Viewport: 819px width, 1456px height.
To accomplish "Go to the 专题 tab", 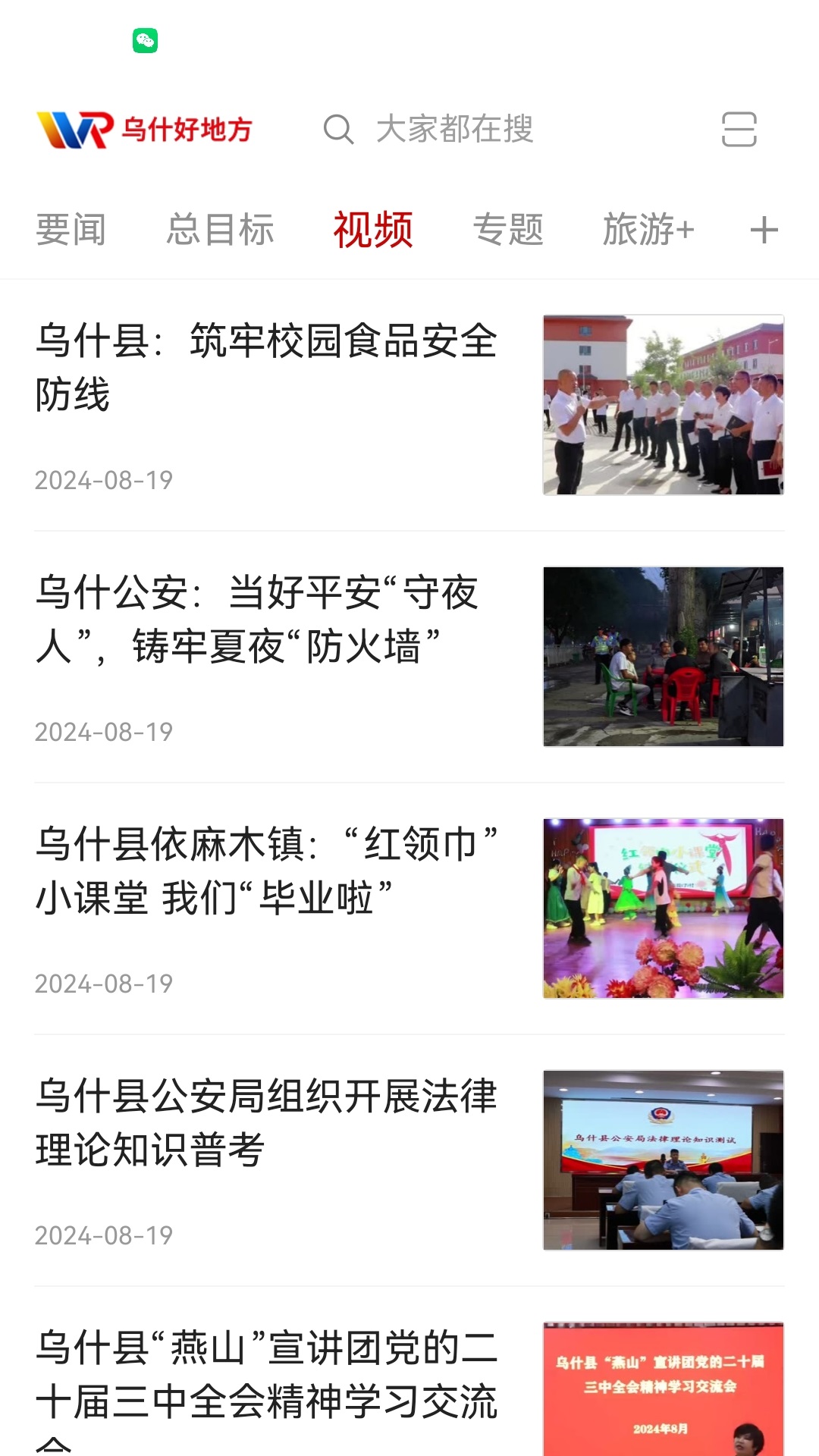I will pyautogui.click(x=508, y=229).
